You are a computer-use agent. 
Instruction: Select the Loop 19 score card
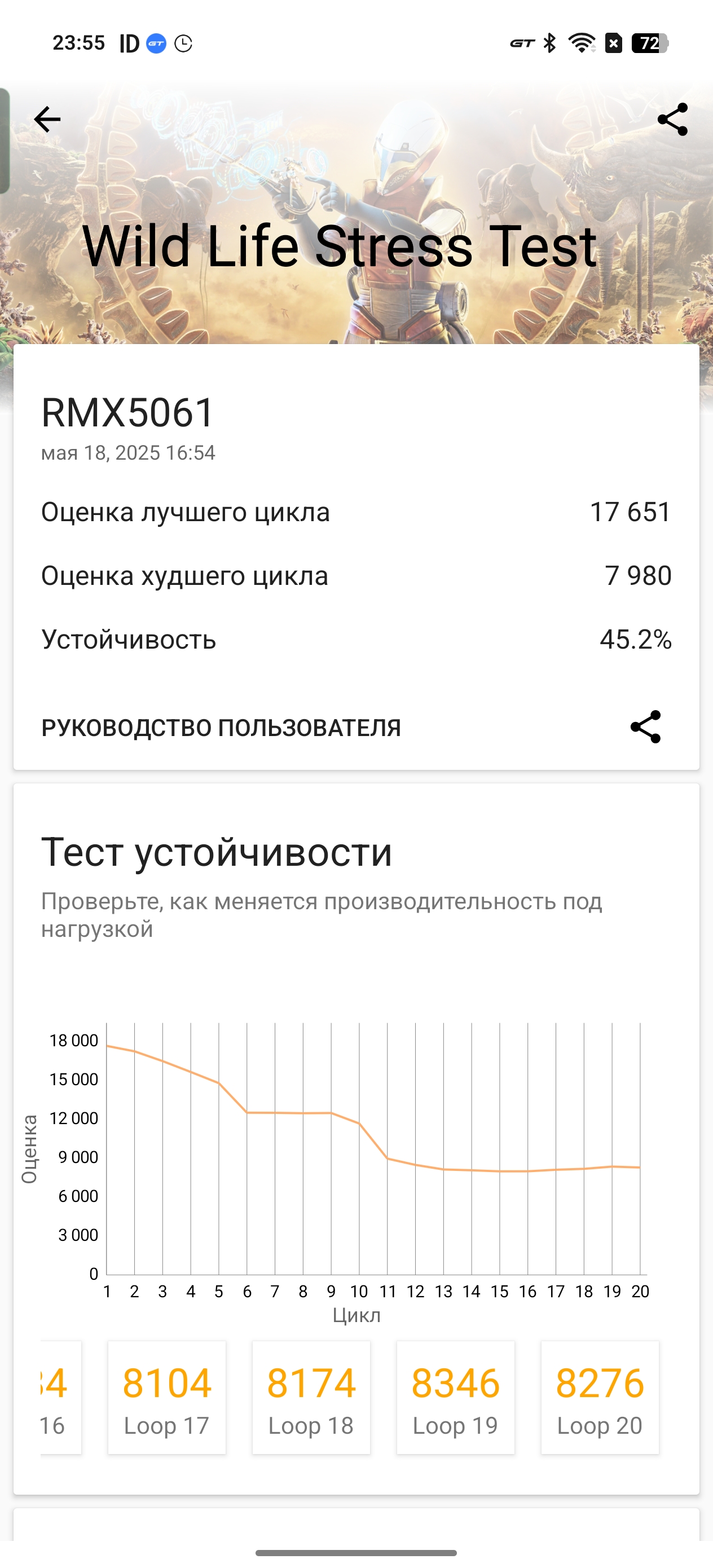[x=455, y=1398]
